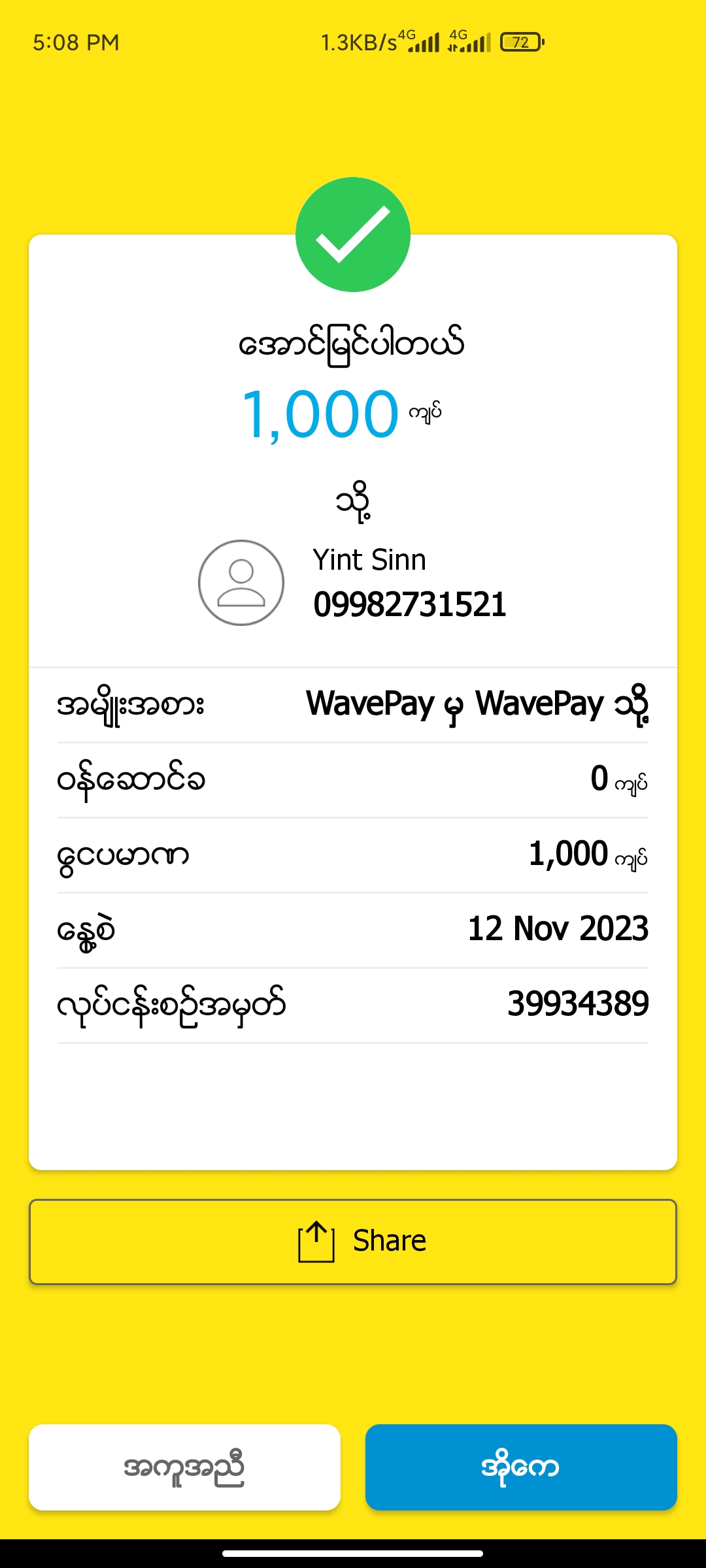Viewport: 706px width, 1568px height.
Task: Tap the blue အိုကေ (OK) button
Action: point(520,1467)
